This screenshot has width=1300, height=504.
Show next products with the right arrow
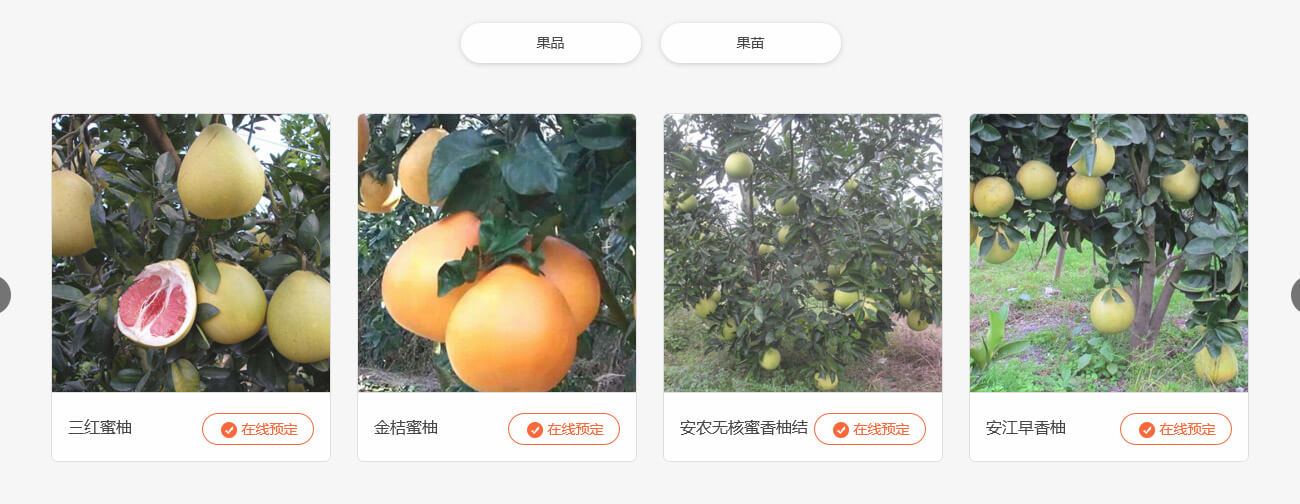click(x=1295, y=295)
